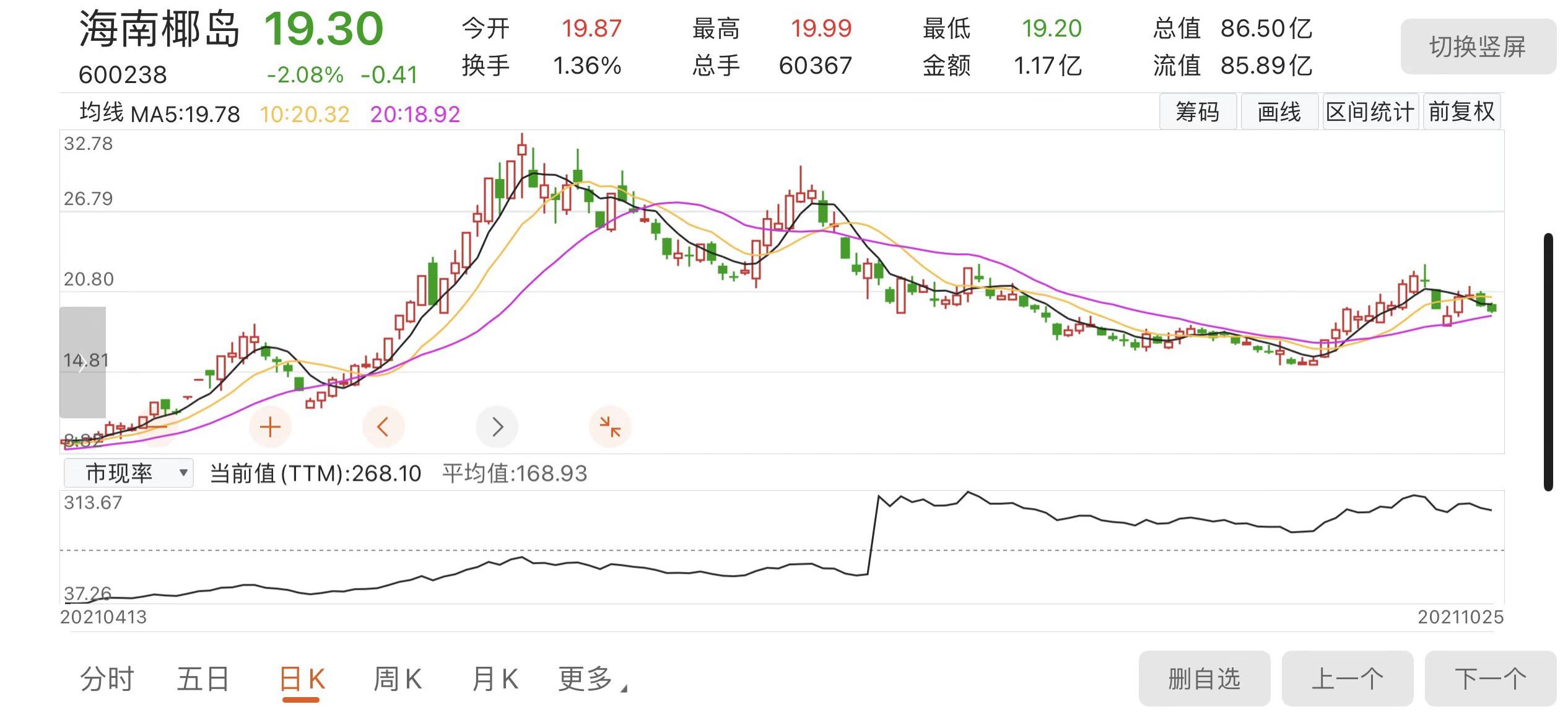Move chart right with the right arrow

coord(497,427)
